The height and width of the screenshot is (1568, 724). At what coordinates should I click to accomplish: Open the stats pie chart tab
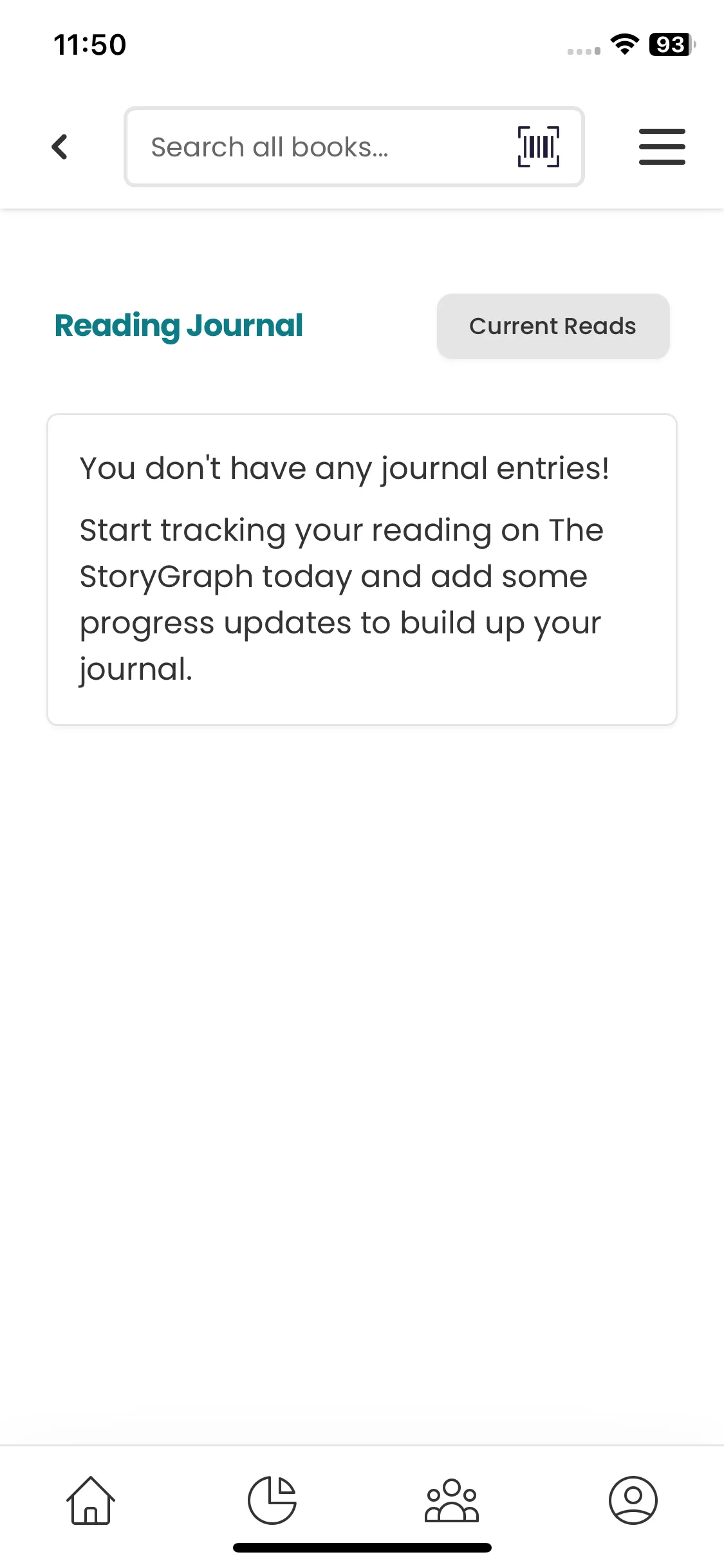tap(272, 1500)
